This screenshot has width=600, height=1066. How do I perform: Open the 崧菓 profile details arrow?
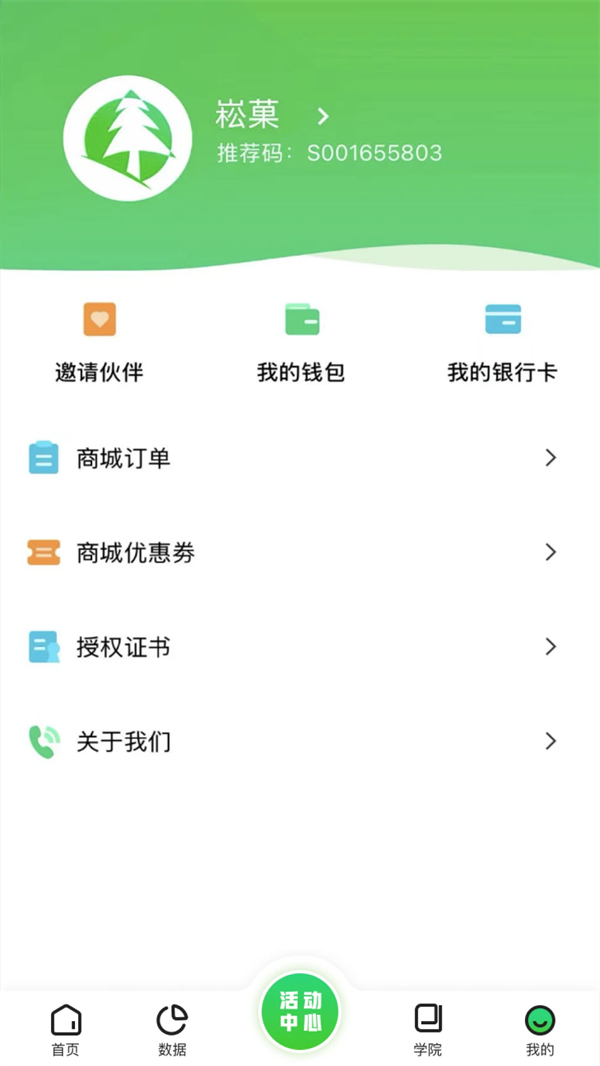[x=323, y=117]
